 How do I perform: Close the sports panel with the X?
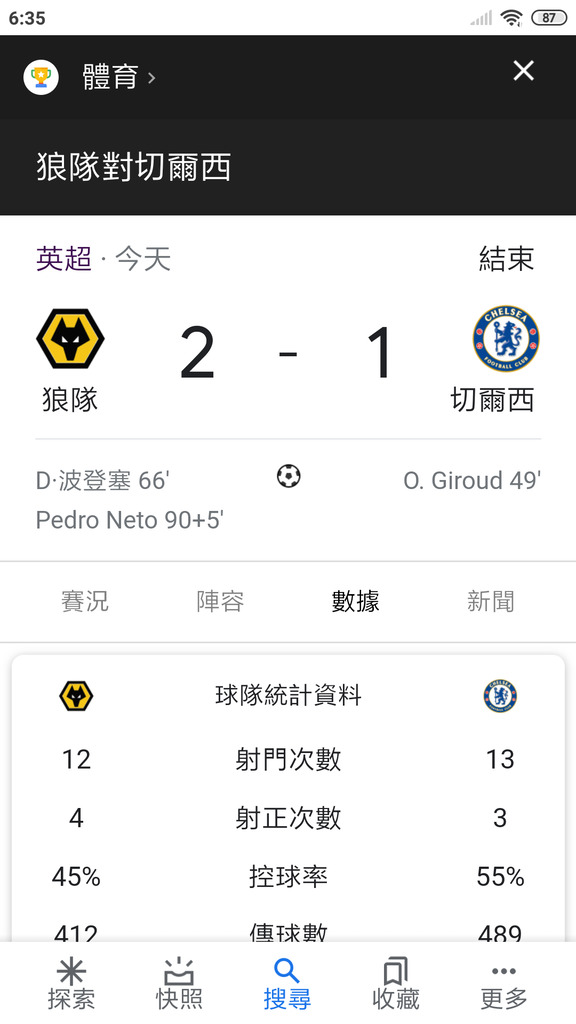coord(524,71)
